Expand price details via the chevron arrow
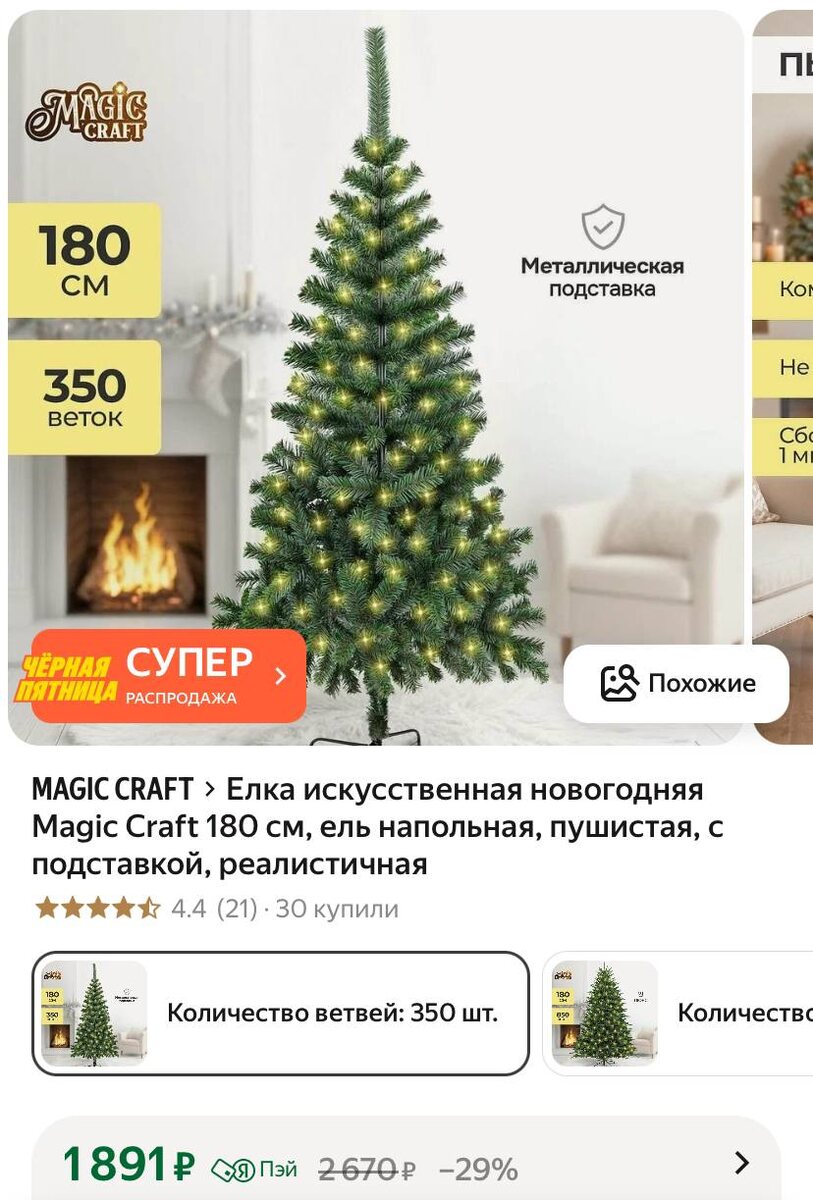Viewport: 813px width, 1200px height. pos(741,1163)
